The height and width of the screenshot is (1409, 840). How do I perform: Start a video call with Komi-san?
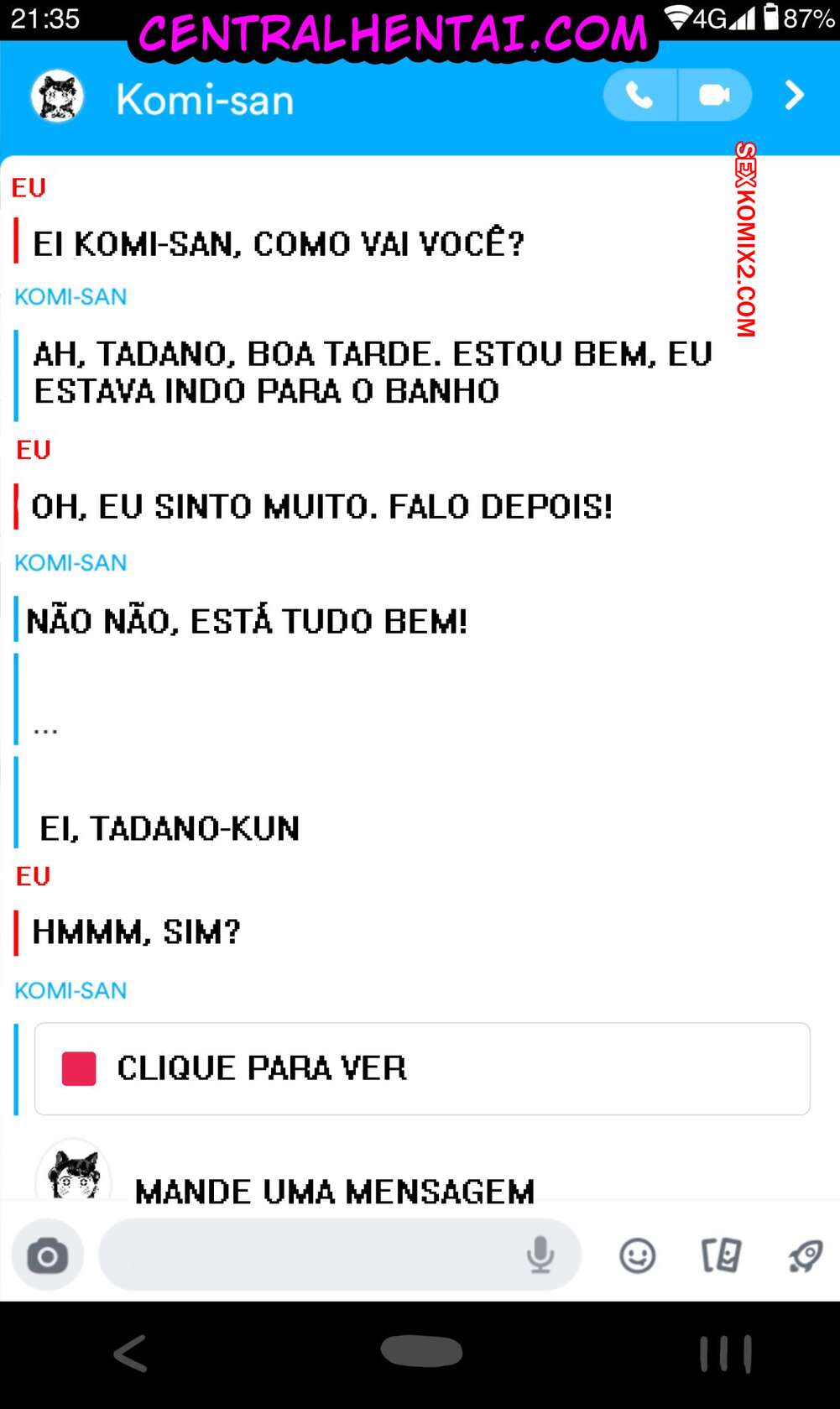point(716,95)
